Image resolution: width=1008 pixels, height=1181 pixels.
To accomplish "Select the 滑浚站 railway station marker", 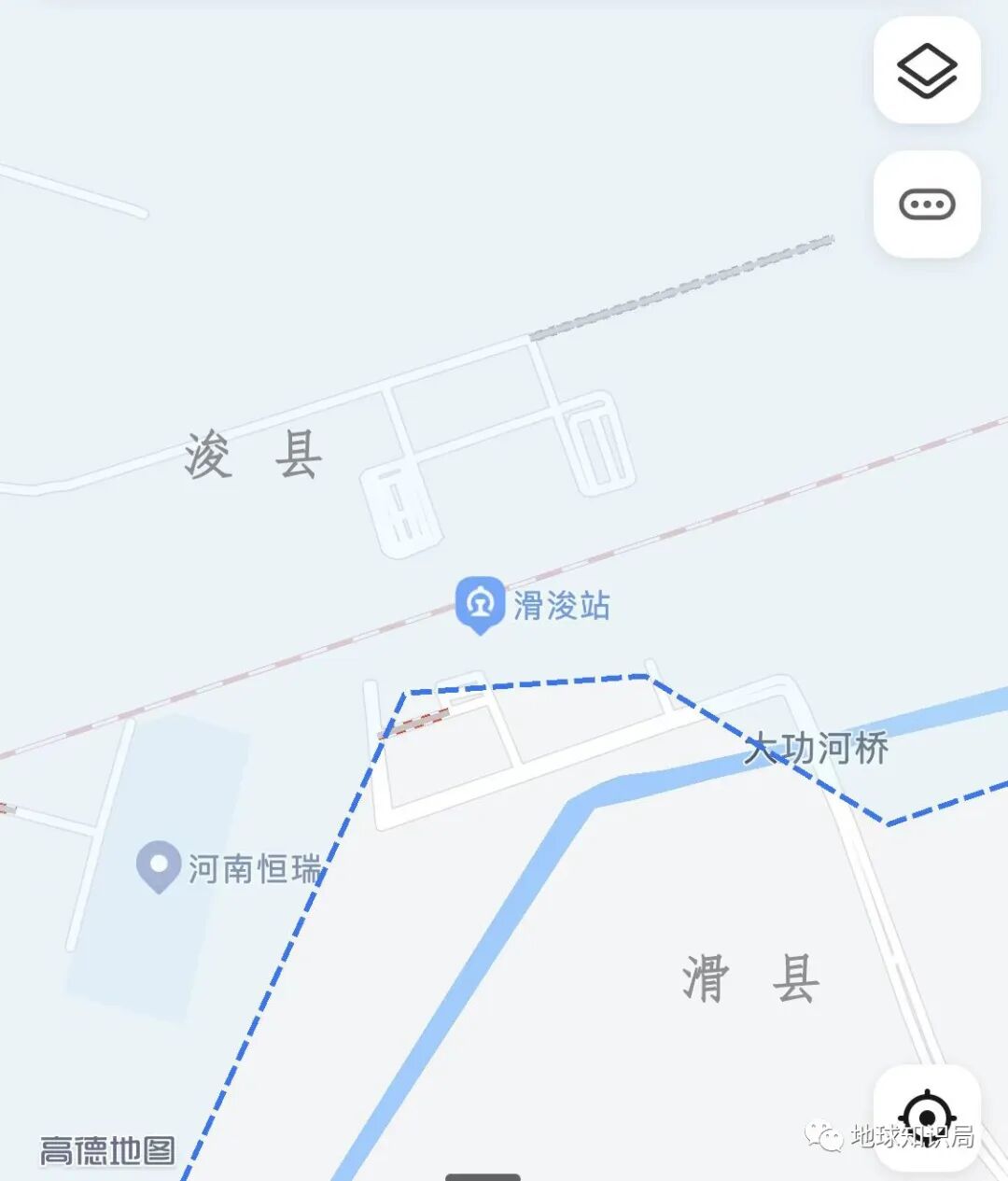I will point(481,605).
